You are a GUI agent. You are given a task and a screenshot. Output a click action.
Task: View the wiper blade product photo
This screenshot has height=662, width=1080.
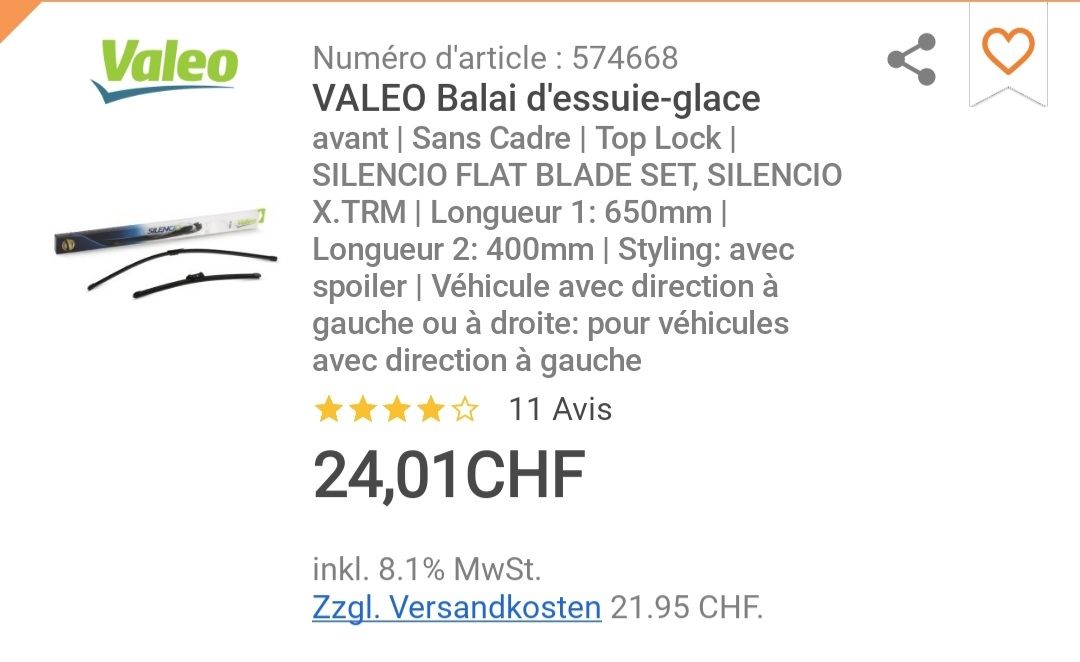coord(165,251)
